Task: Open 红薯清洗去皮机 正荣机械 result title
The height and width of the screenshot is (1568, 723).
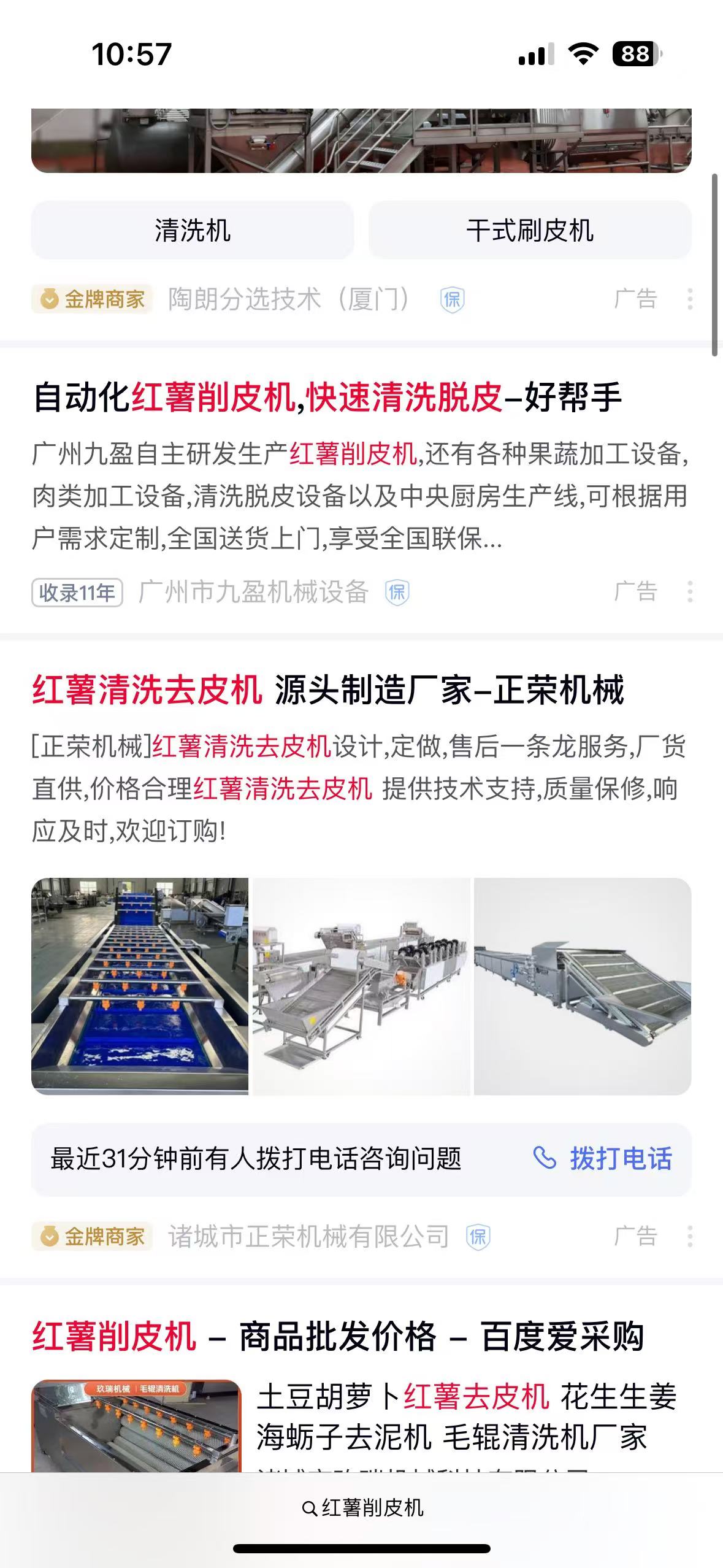Action: point(327,690)
